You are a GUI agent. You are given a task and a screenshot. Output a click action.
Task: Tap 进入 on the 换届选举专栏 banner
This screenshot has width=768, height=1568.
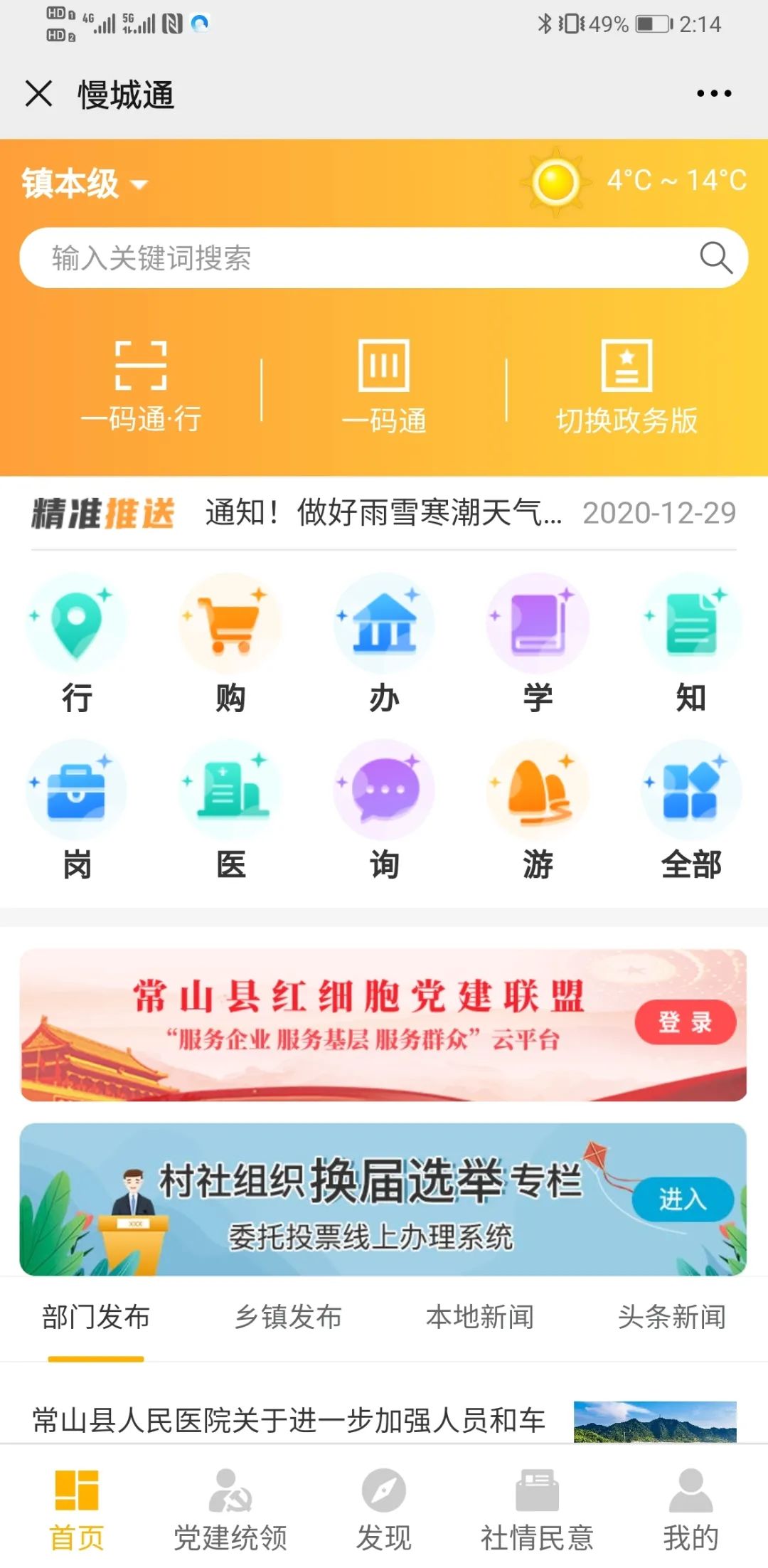[x=683, y=1199]
